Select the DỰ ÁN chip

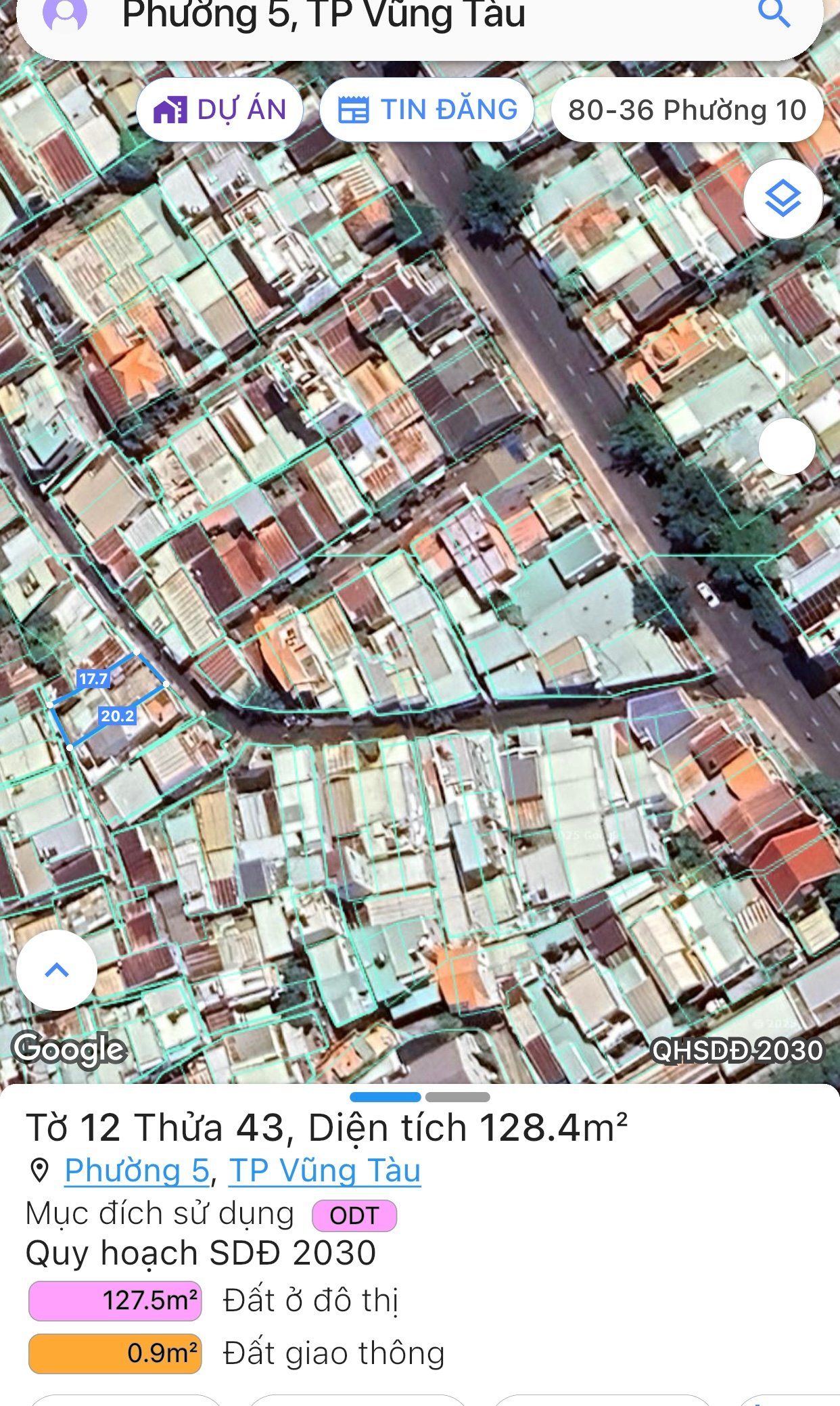[220, 110]
